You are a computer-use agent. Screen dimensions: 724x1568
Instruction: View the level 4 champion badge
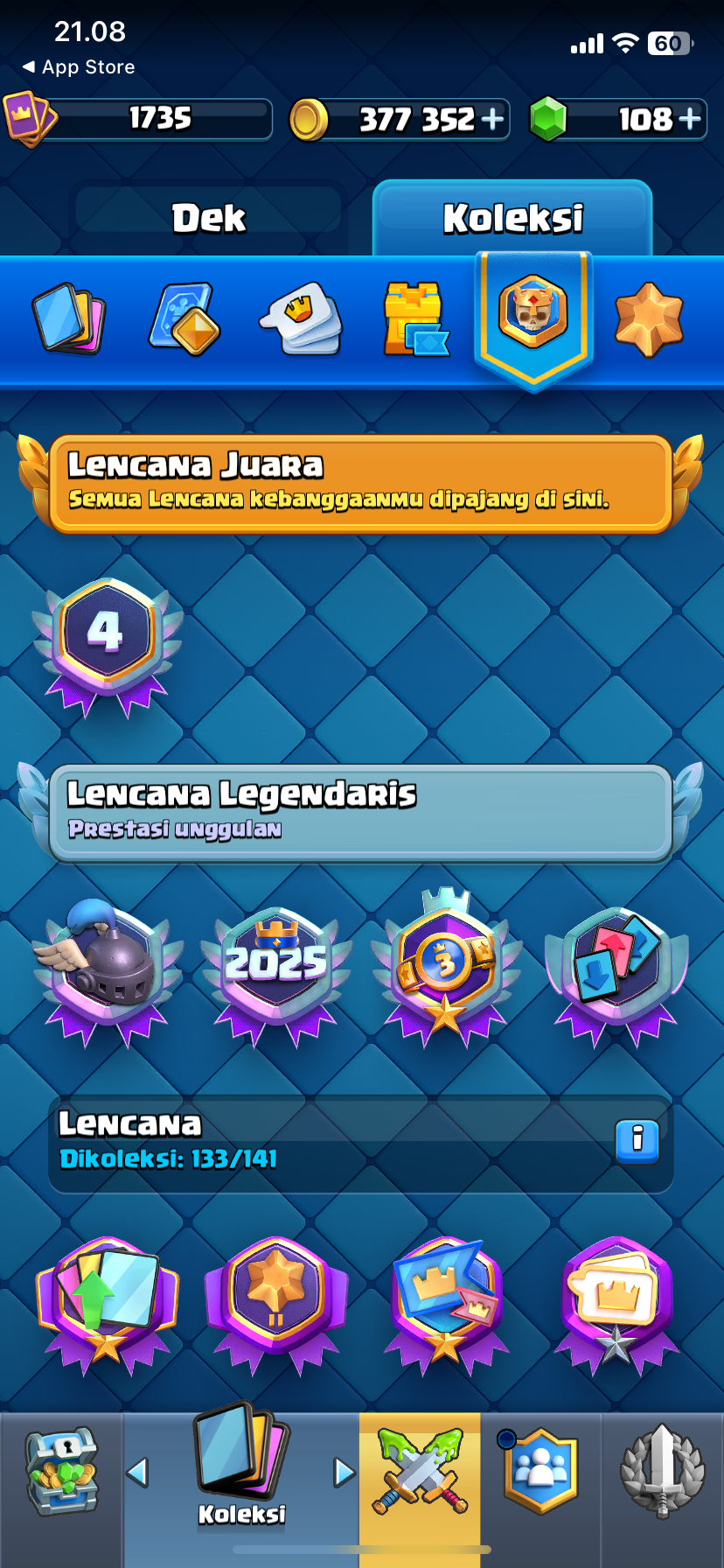pyautogui.click(x=107, y=646)
